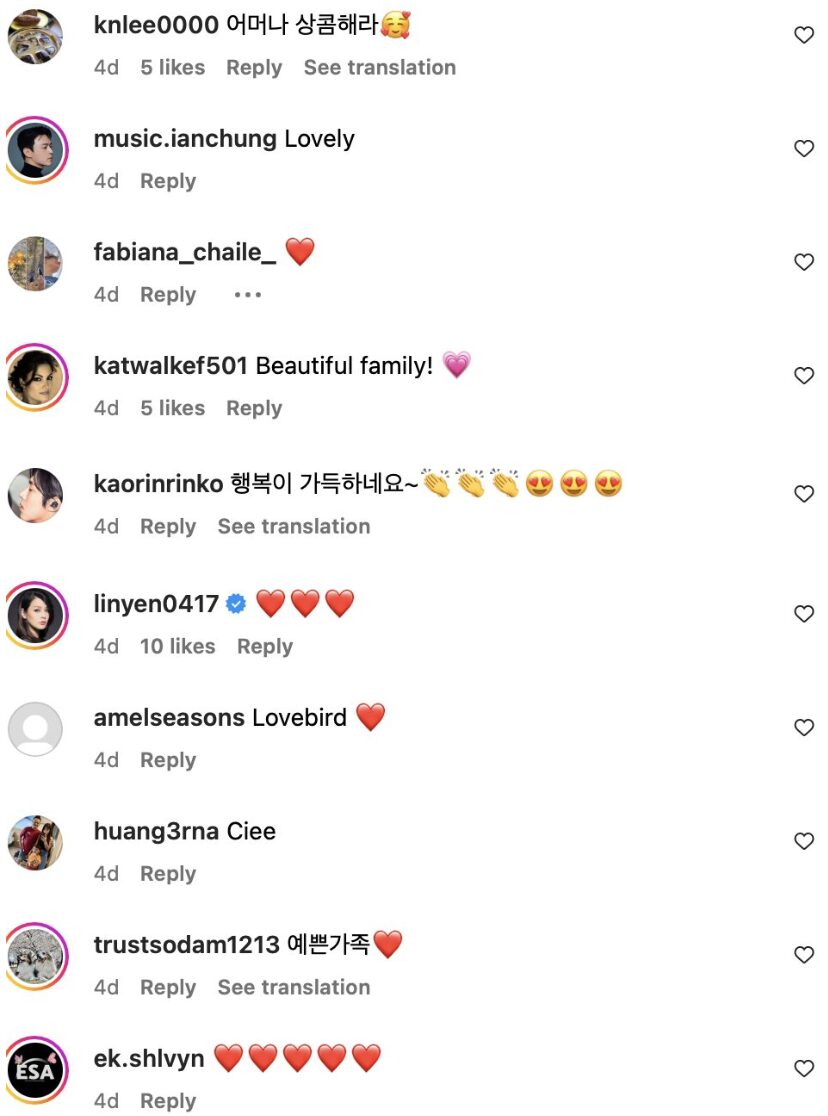828x1116 pixels.
Task: Open ek.shlvyn's ESA profile avatar
Action: click(37, 1071)
